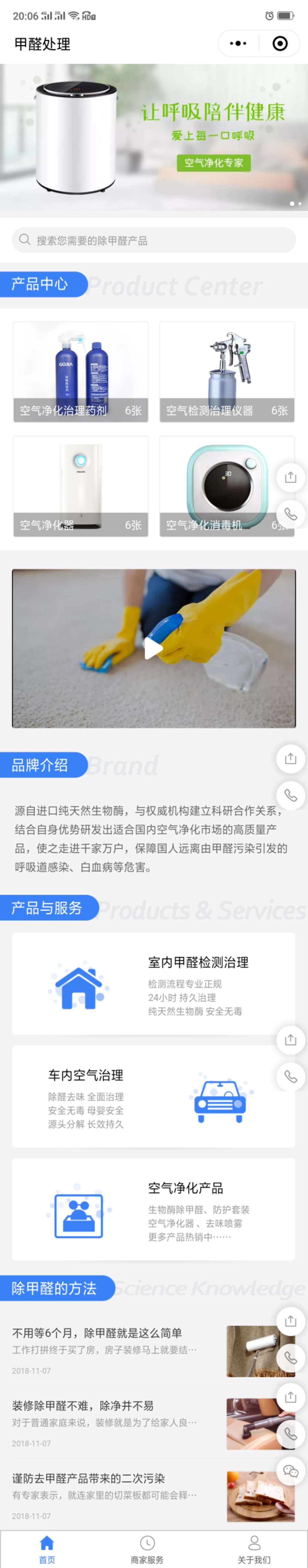This screenshot has width=308, height=1568.
Task: Open the 空气净化器 album
Action: 80,486
